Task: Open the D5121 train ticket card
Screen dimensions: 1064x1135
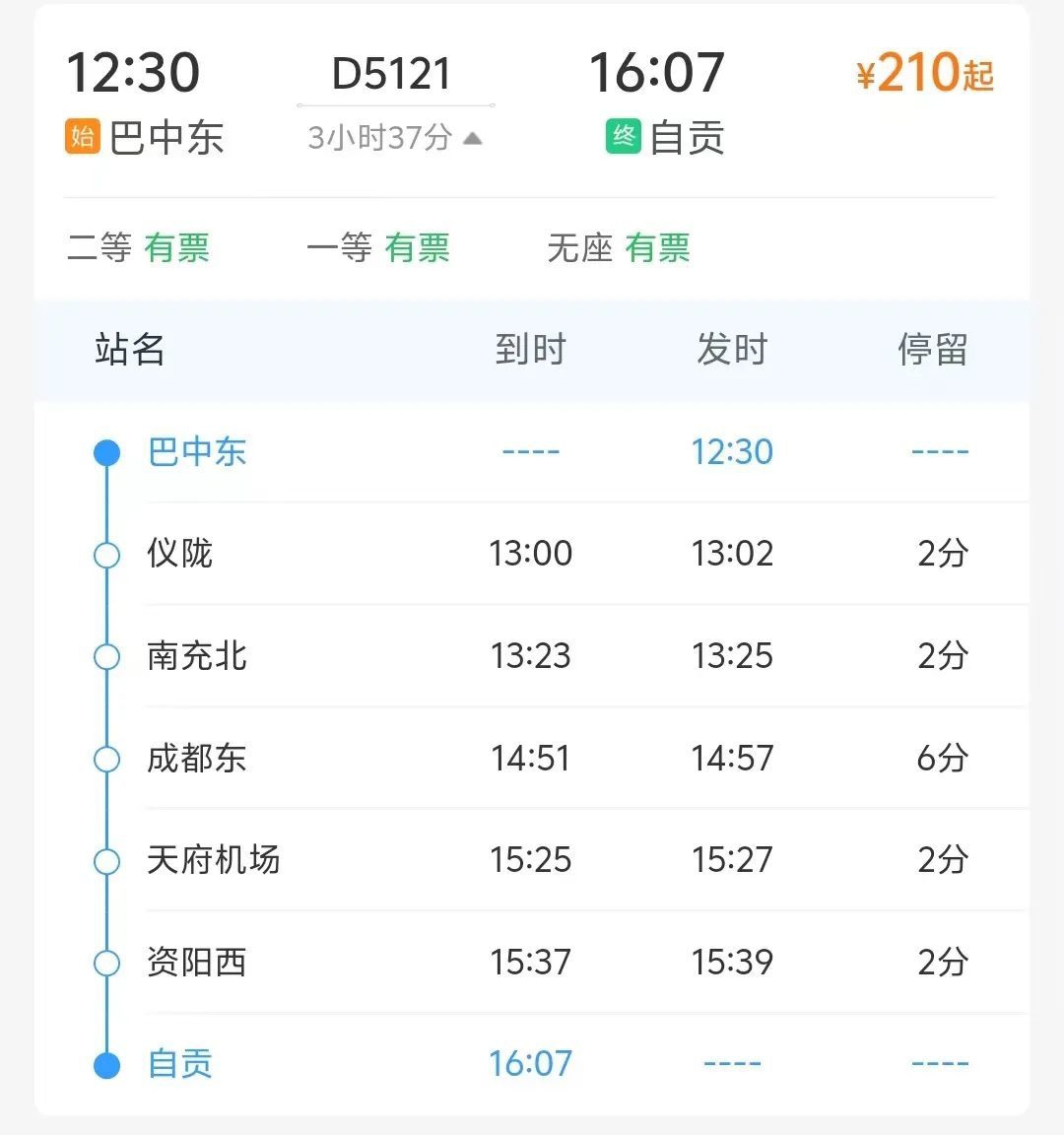Action: pos(392,75)
